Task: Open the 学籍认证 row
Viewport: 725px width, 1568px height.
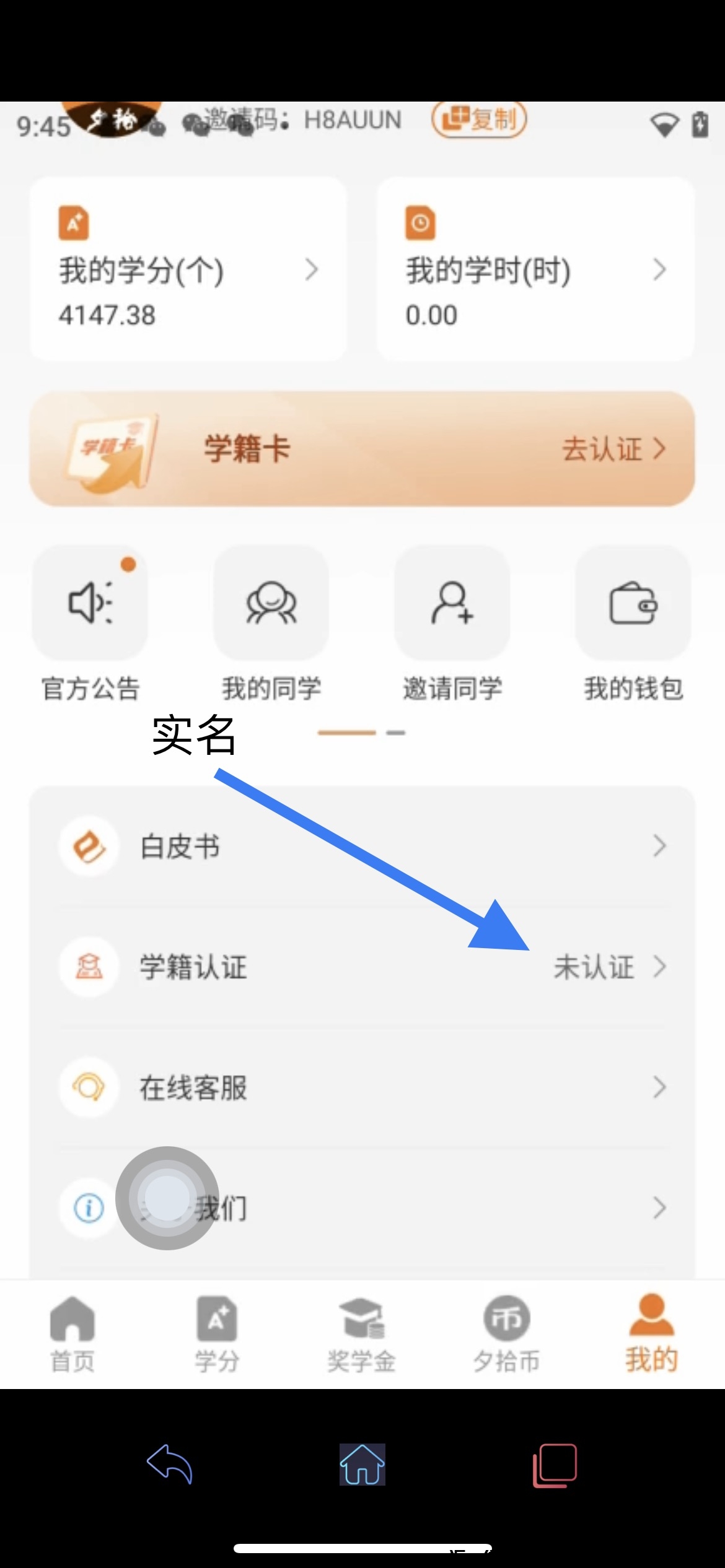Action: coord(362,967)
